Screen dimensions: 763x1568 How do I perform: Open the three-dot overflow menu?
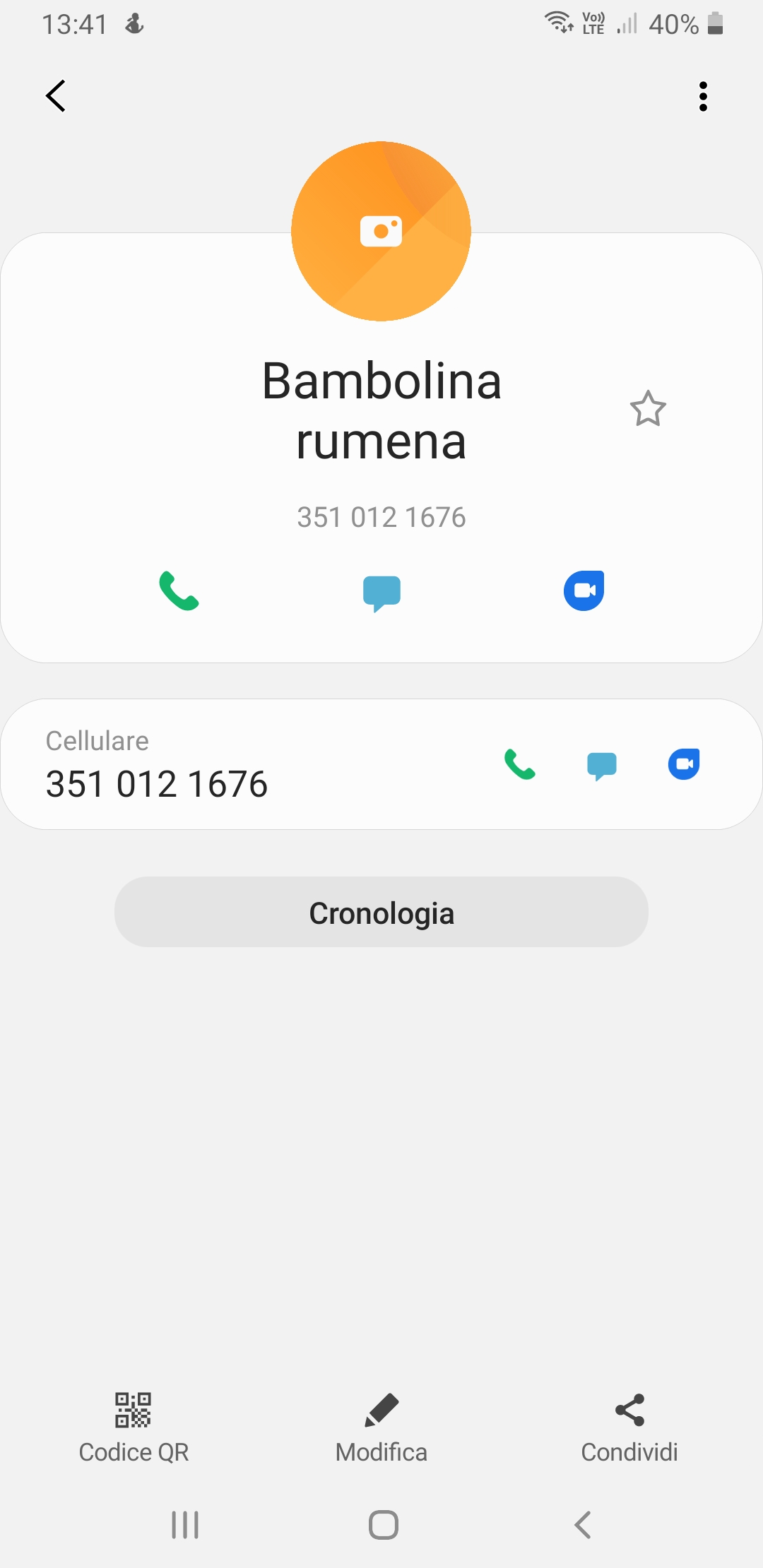[x=703, y=96]
